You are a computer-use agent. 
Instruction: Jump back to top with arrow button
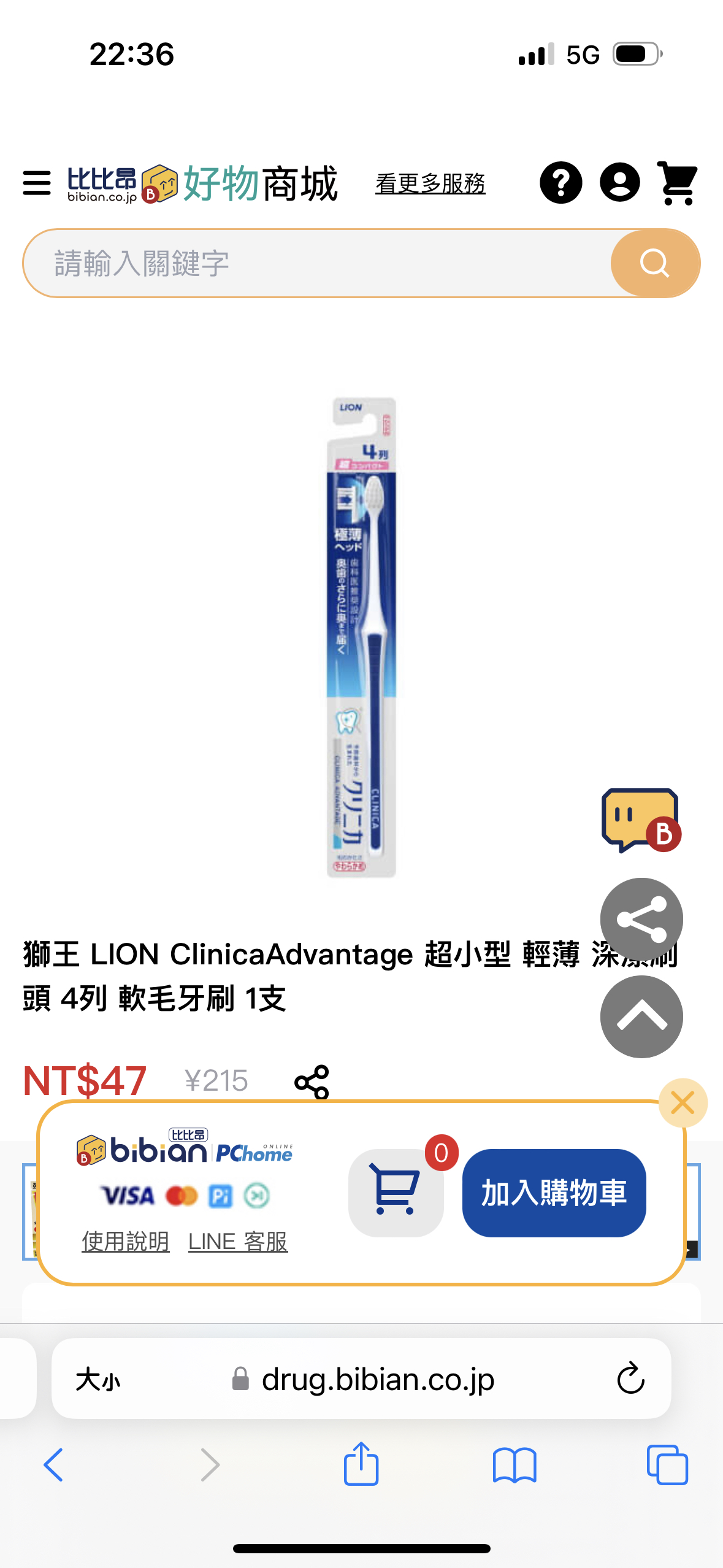641,1017
